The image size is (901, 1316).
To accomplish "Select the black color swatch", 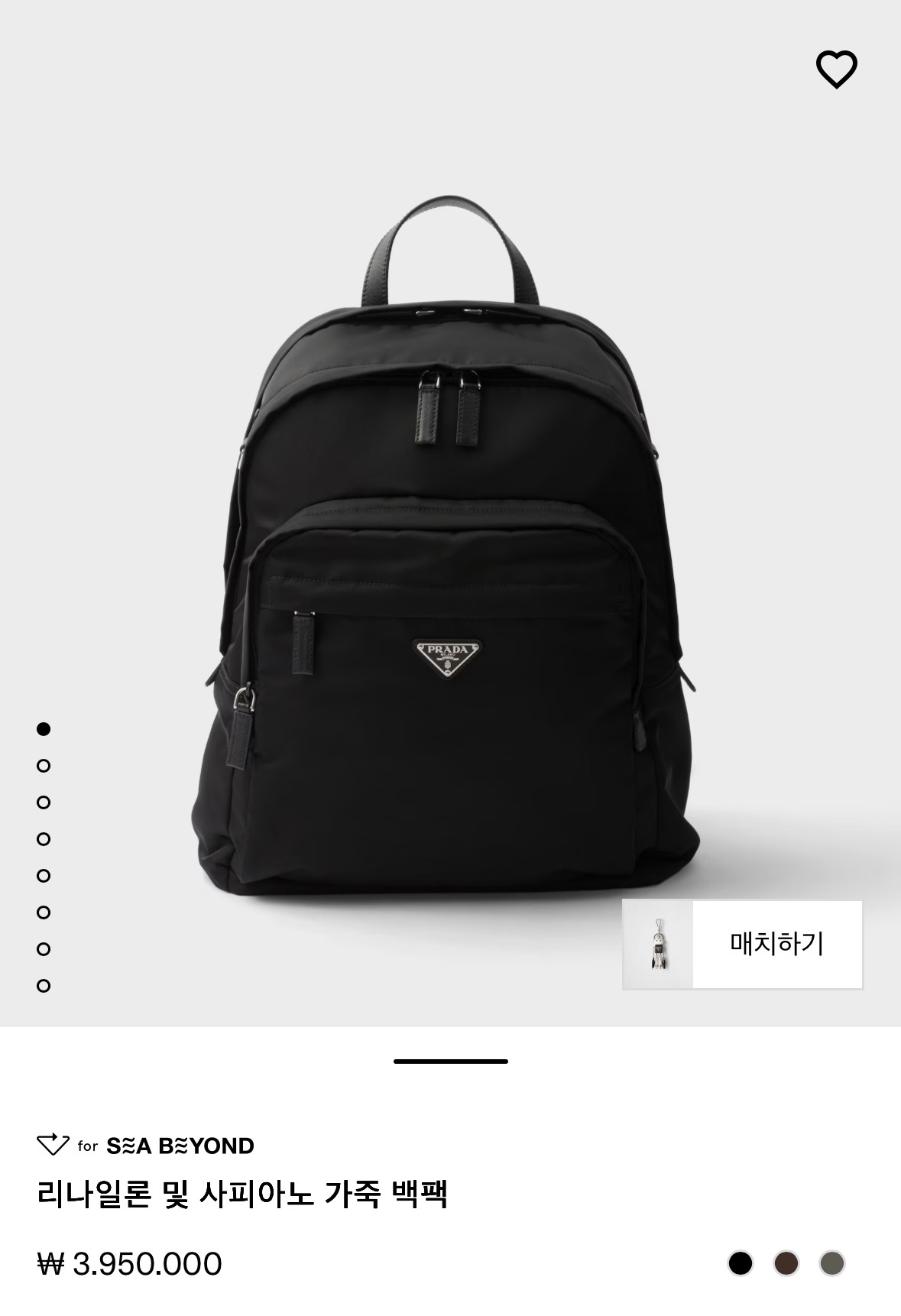I will click(x=740, y=1263).
